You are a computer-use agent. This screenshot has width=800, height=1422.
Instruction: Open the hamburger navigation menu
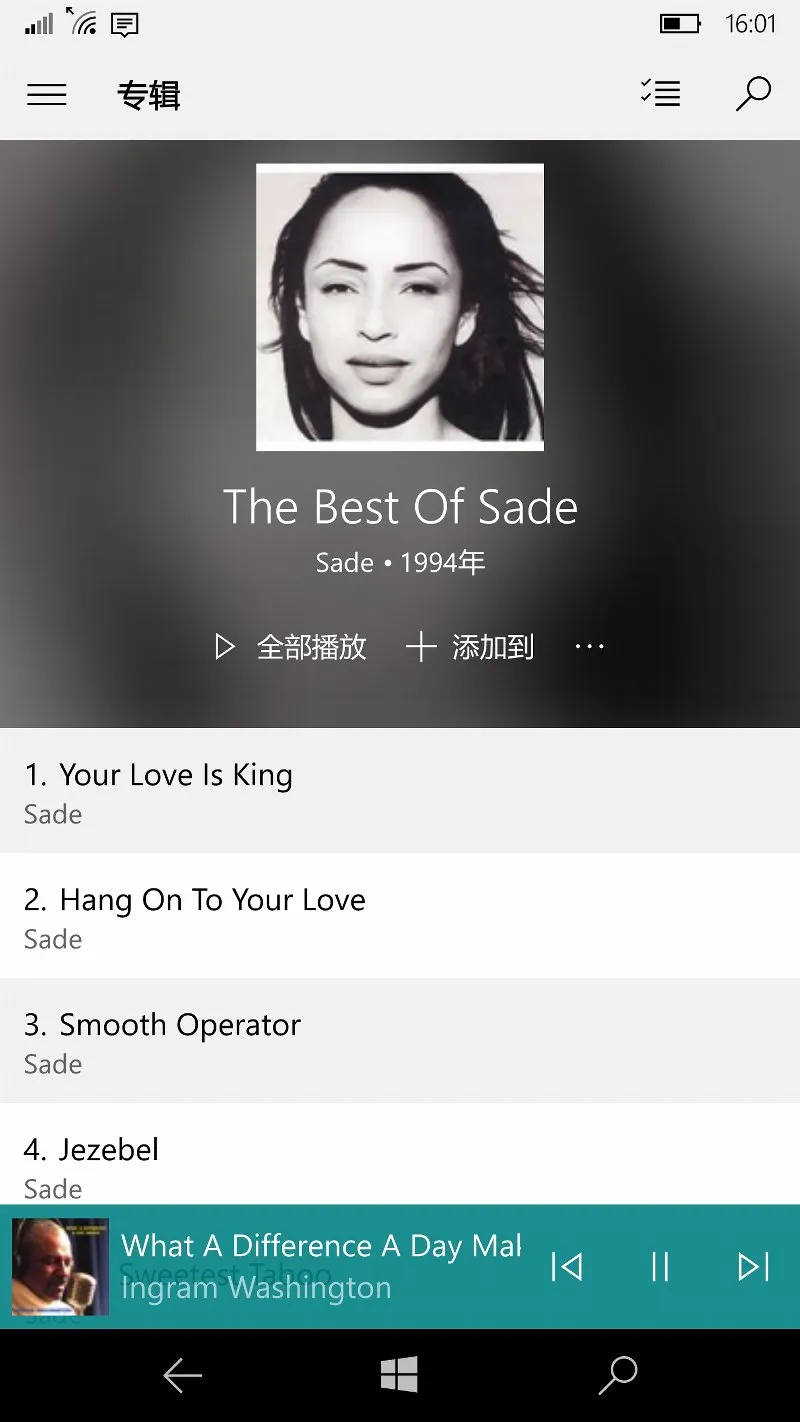[47, 95]
